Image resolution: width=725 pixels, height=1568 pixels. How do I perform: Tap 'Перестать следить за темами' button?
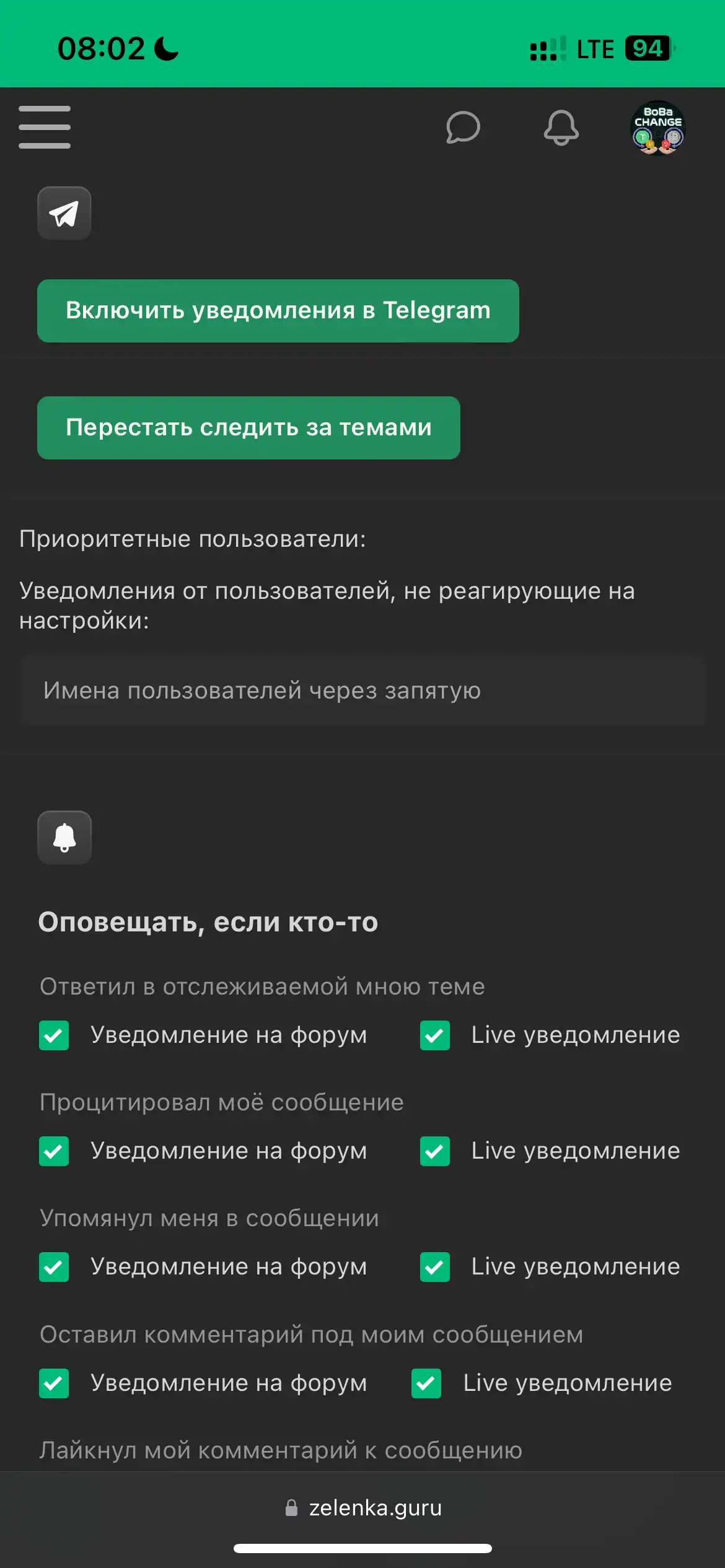point(248,428)
